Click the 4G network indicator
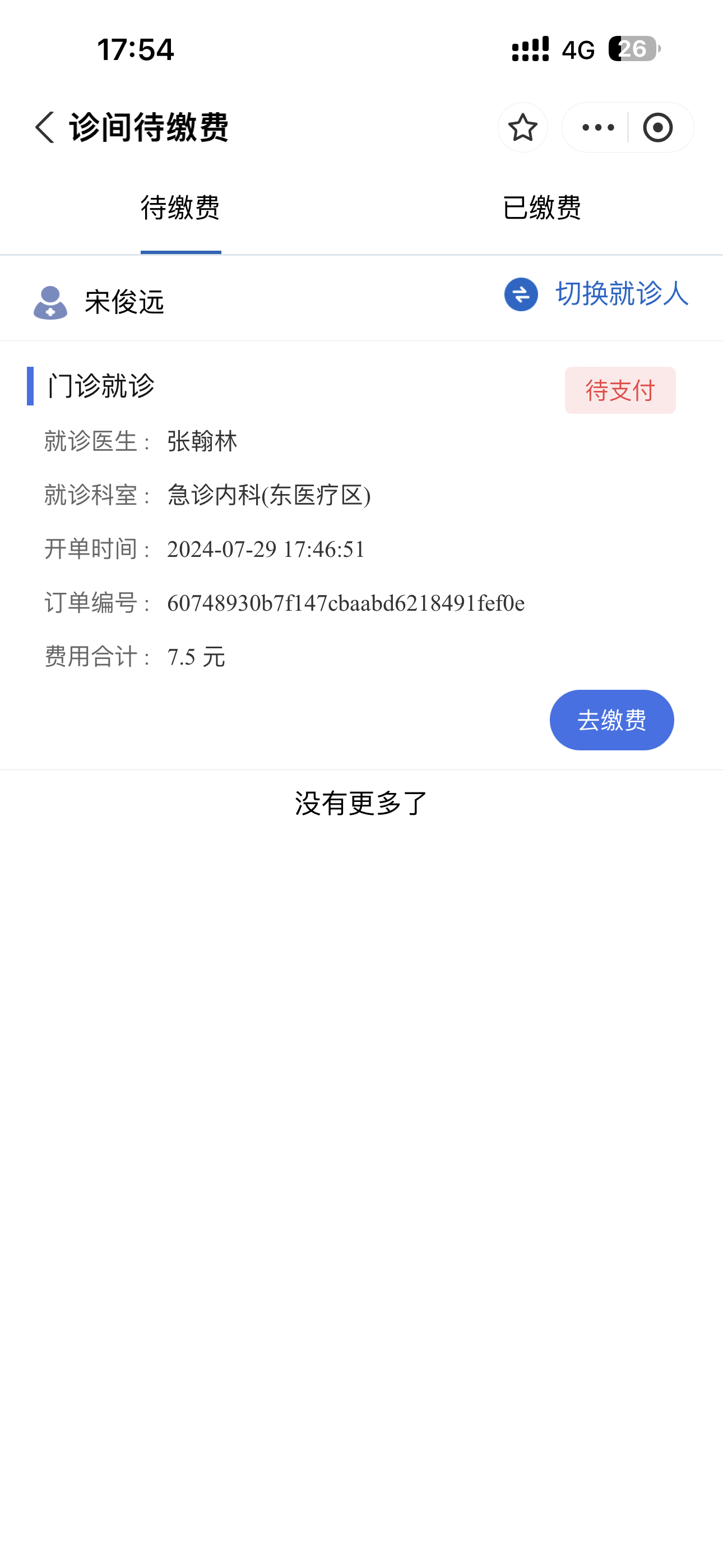The image size is (723, 1568). pos(574,49)
